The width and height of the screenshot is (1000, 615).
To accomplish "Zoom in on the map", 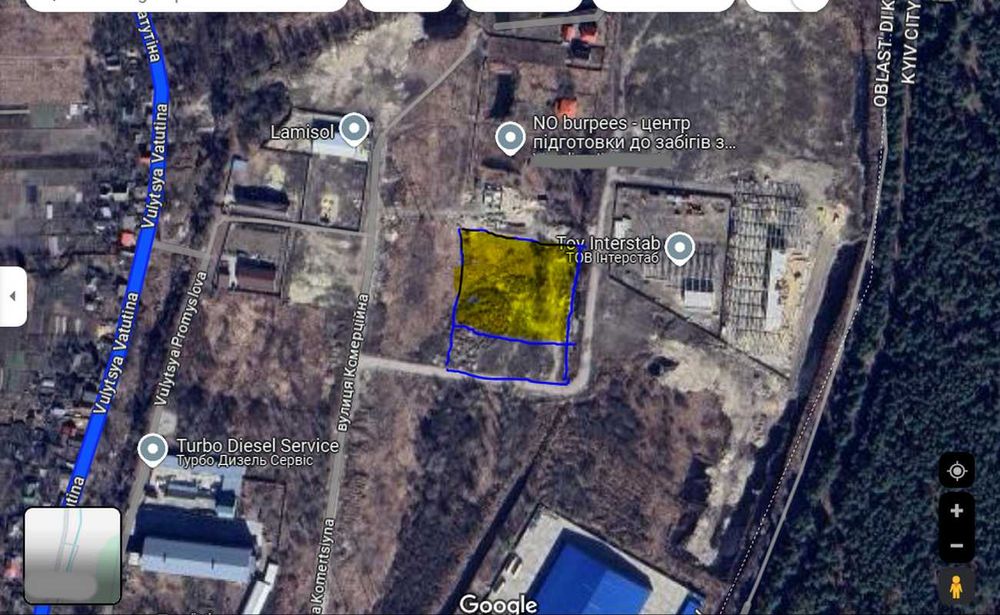I will coord(956,511).
